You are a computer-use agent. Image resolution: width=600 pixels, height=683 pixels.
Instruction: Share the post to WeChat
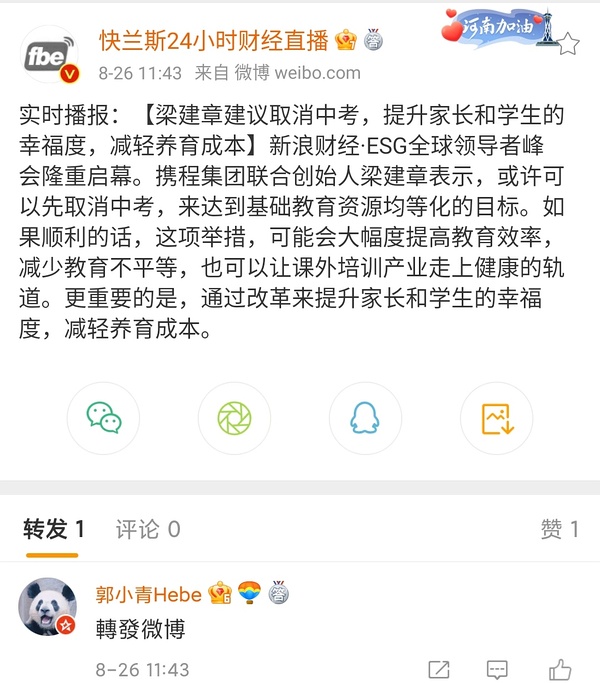[103, 417]
